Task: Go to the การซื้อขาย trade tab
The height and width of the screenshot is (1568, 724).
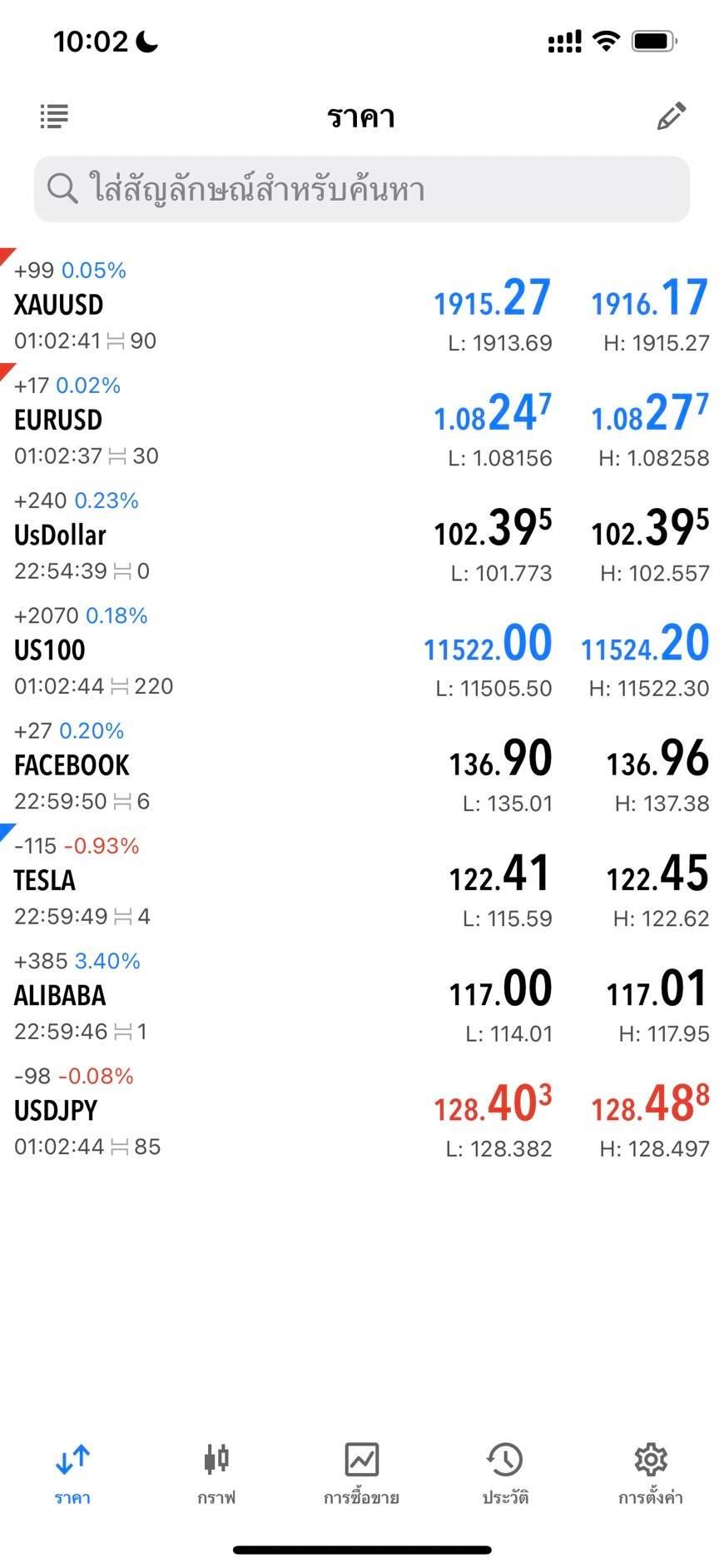Action: pos(361,1475)
